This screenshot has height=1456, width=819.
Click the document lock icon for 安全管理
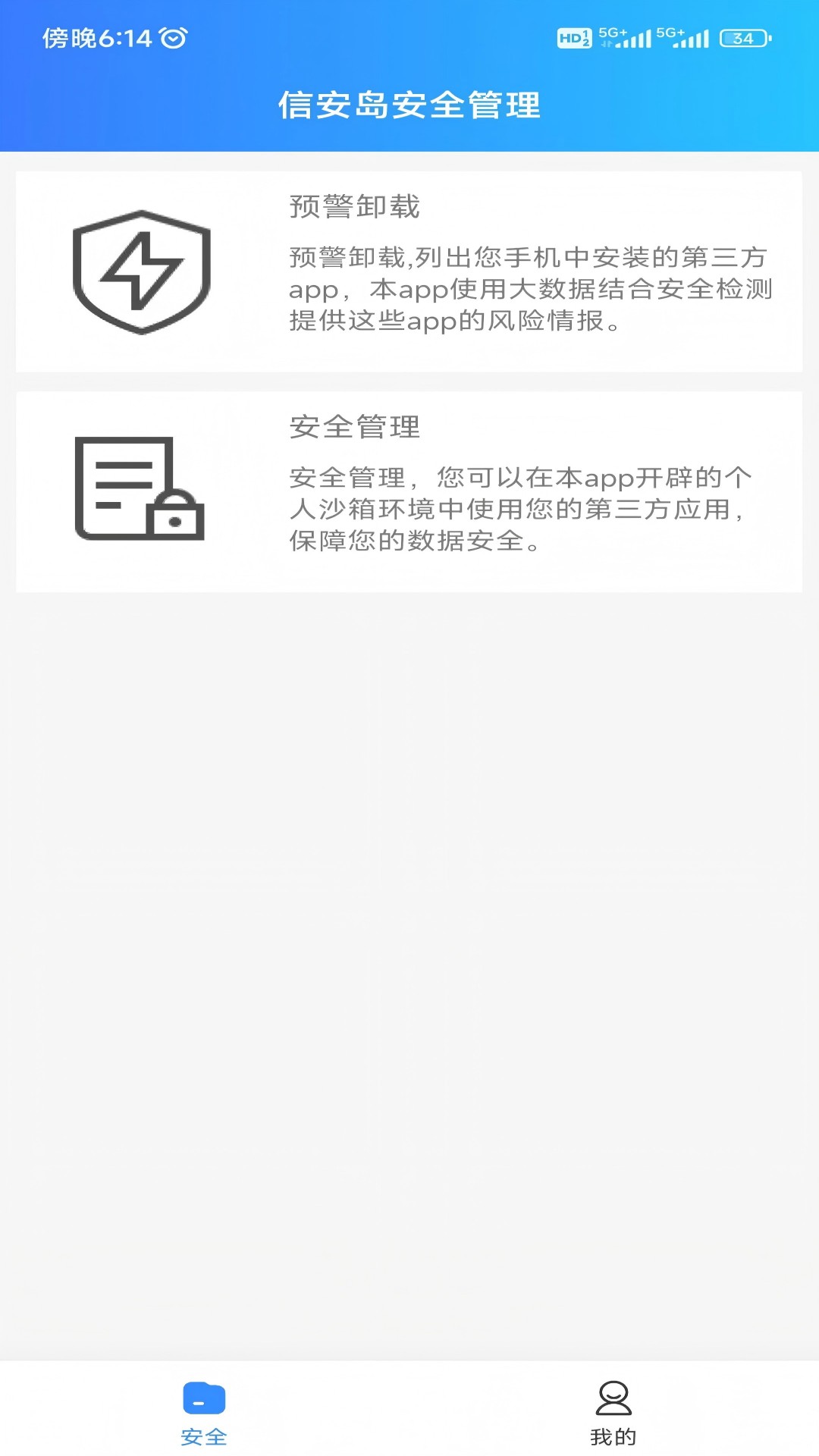pyautogui.click(x=139, y=489)
